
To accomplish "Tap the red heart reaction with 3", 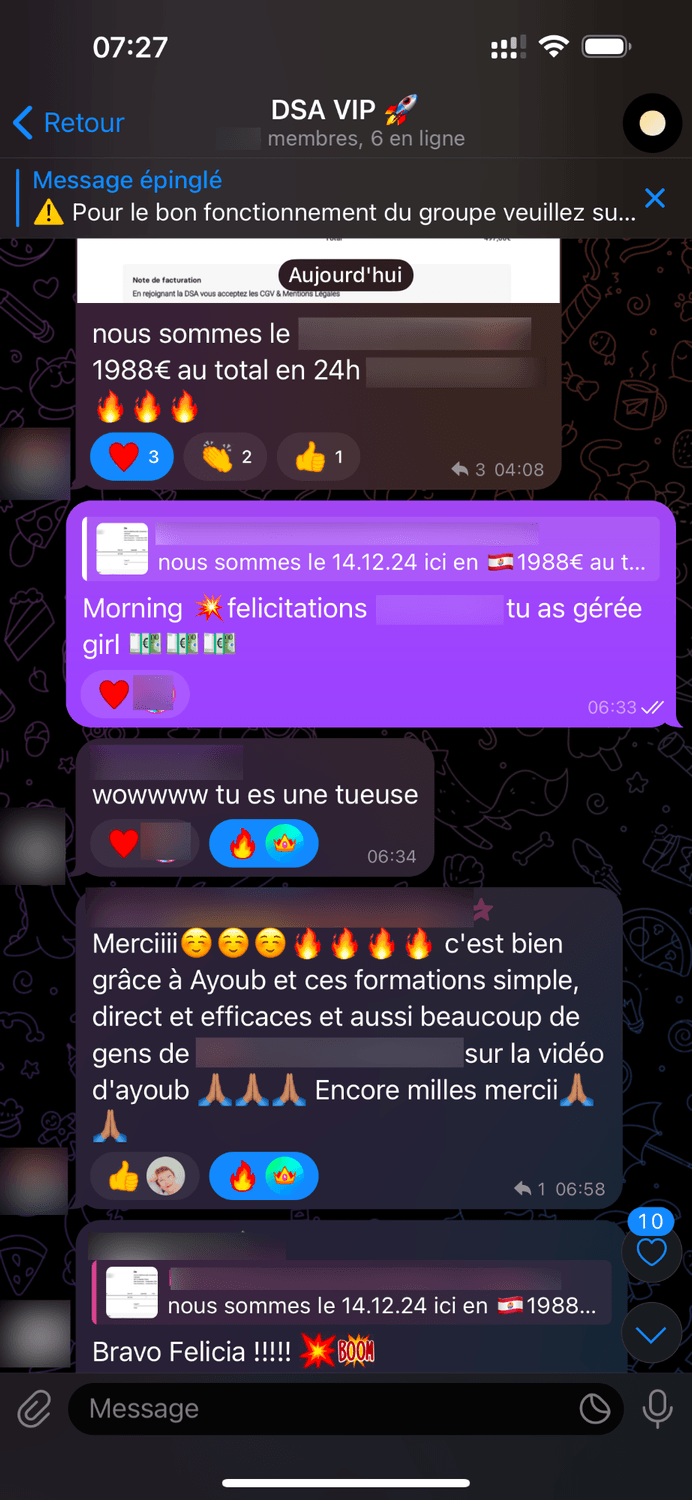I will [132, 457].
